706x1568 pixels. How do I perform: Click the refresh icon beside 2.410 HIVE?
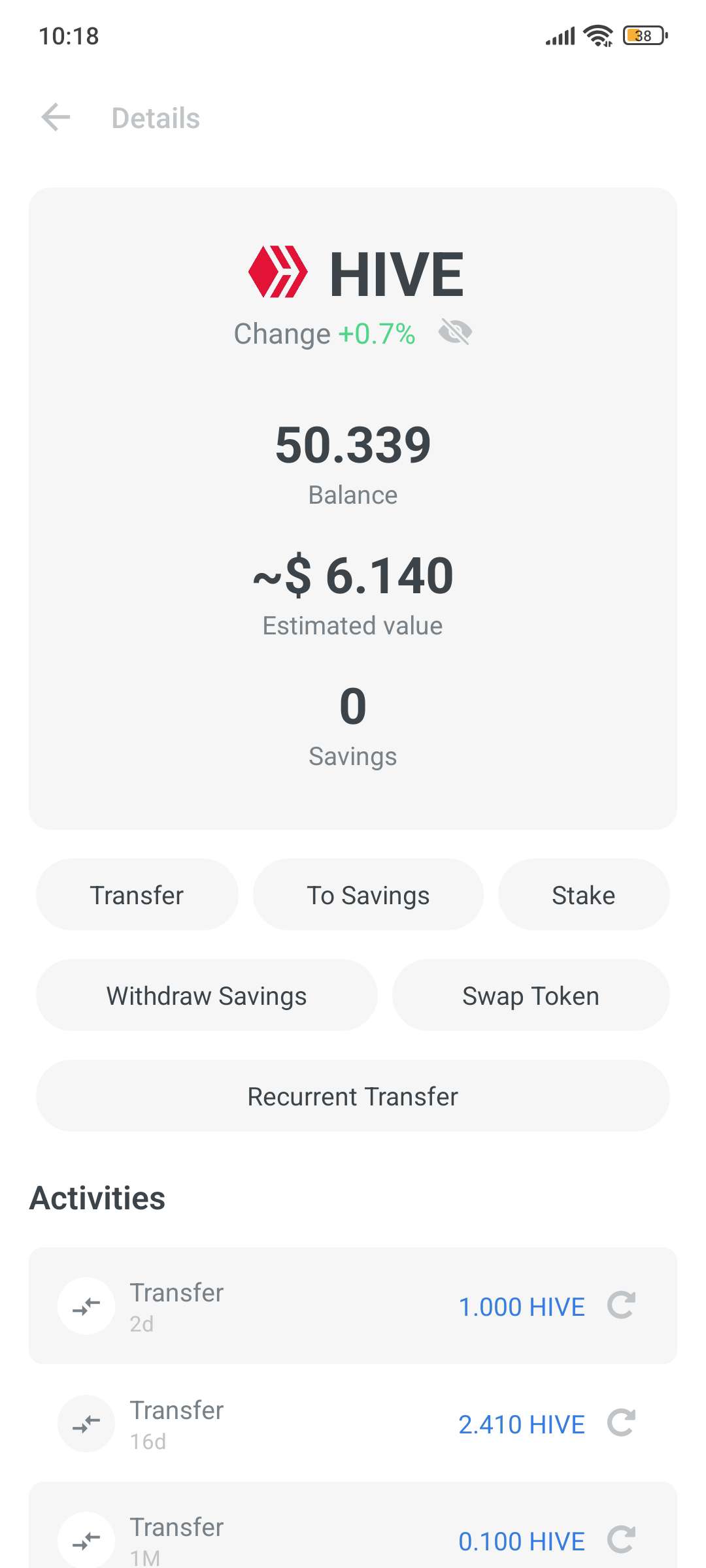pos(624,1424)
